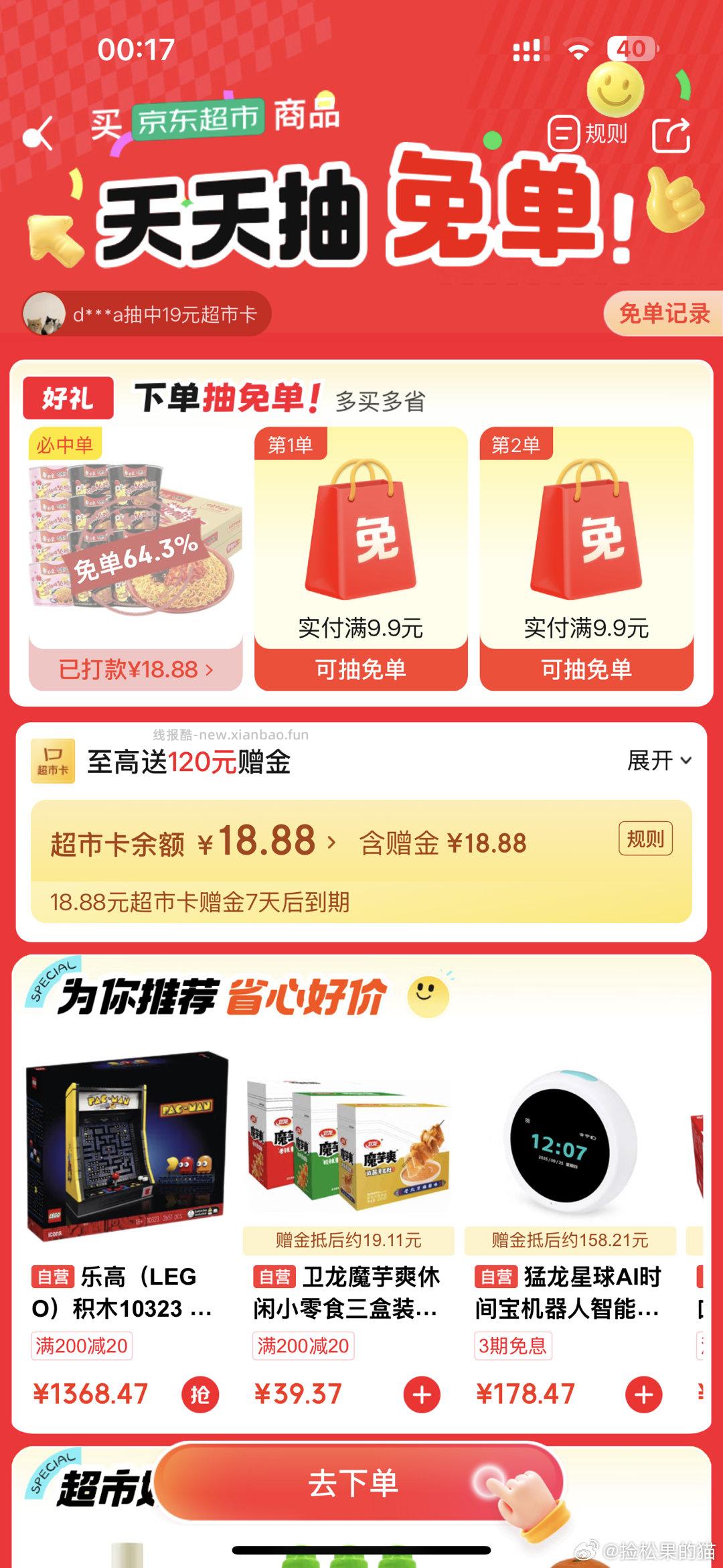Open the 规则 rules page in header
723x1568 pixels.
pos(588,133)
